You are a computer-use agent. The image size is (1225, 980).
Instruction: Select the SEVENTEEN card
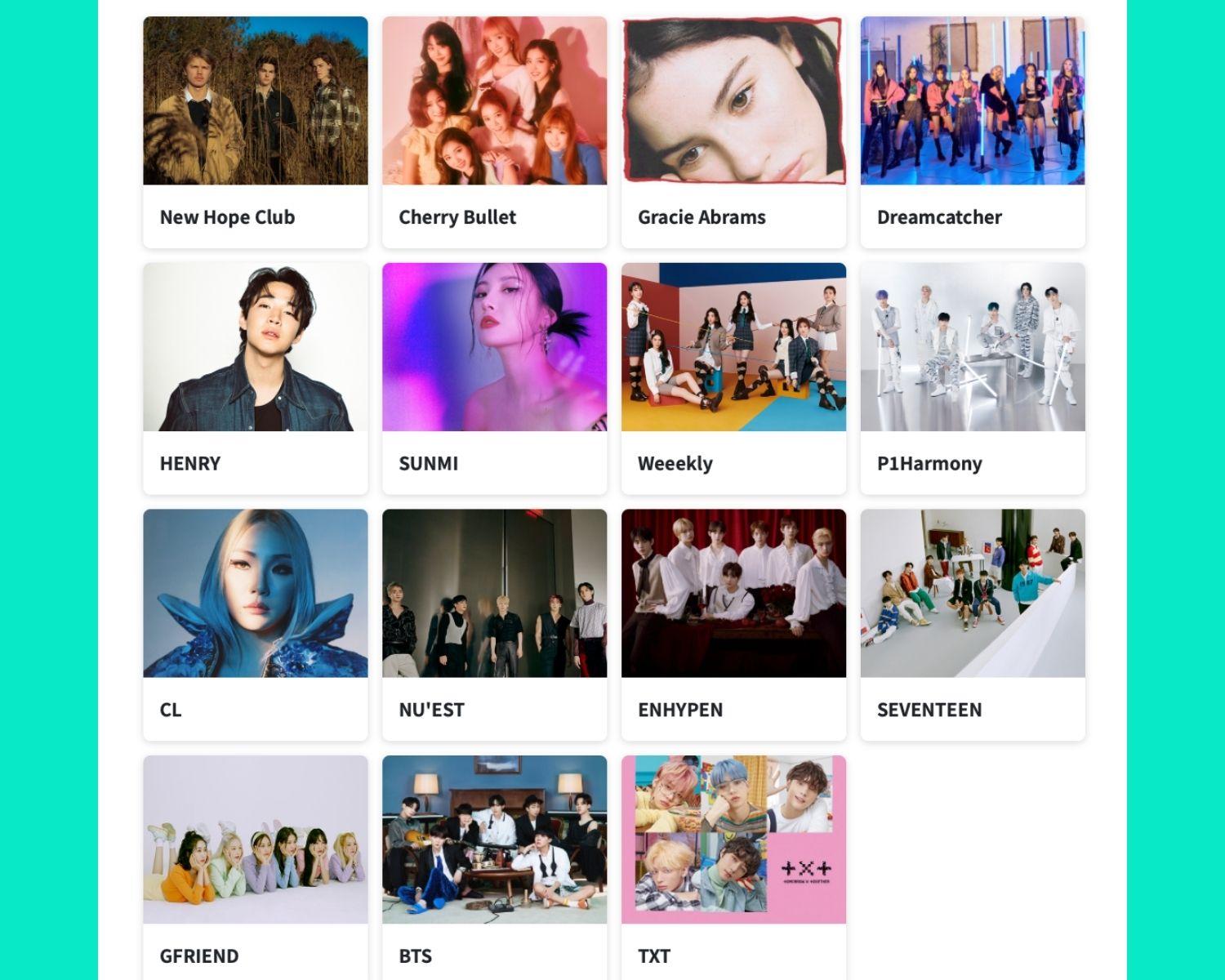973,624
